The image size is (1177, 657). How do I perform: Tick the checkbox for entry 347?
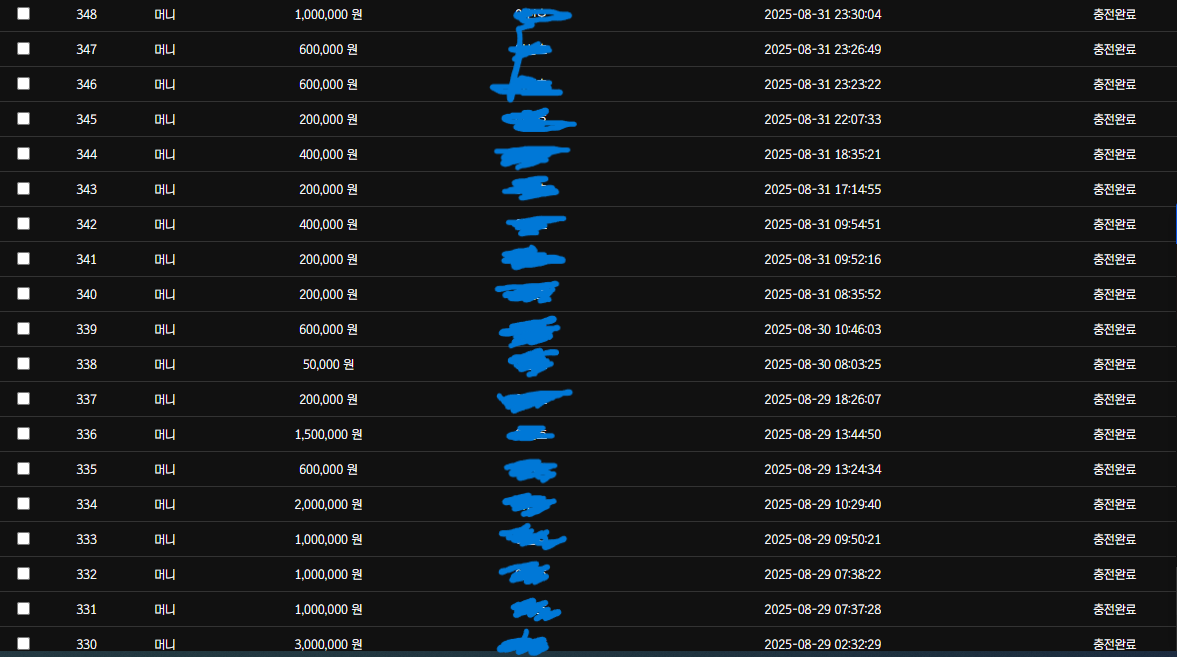pyautogui.click(x=24, y=49)
